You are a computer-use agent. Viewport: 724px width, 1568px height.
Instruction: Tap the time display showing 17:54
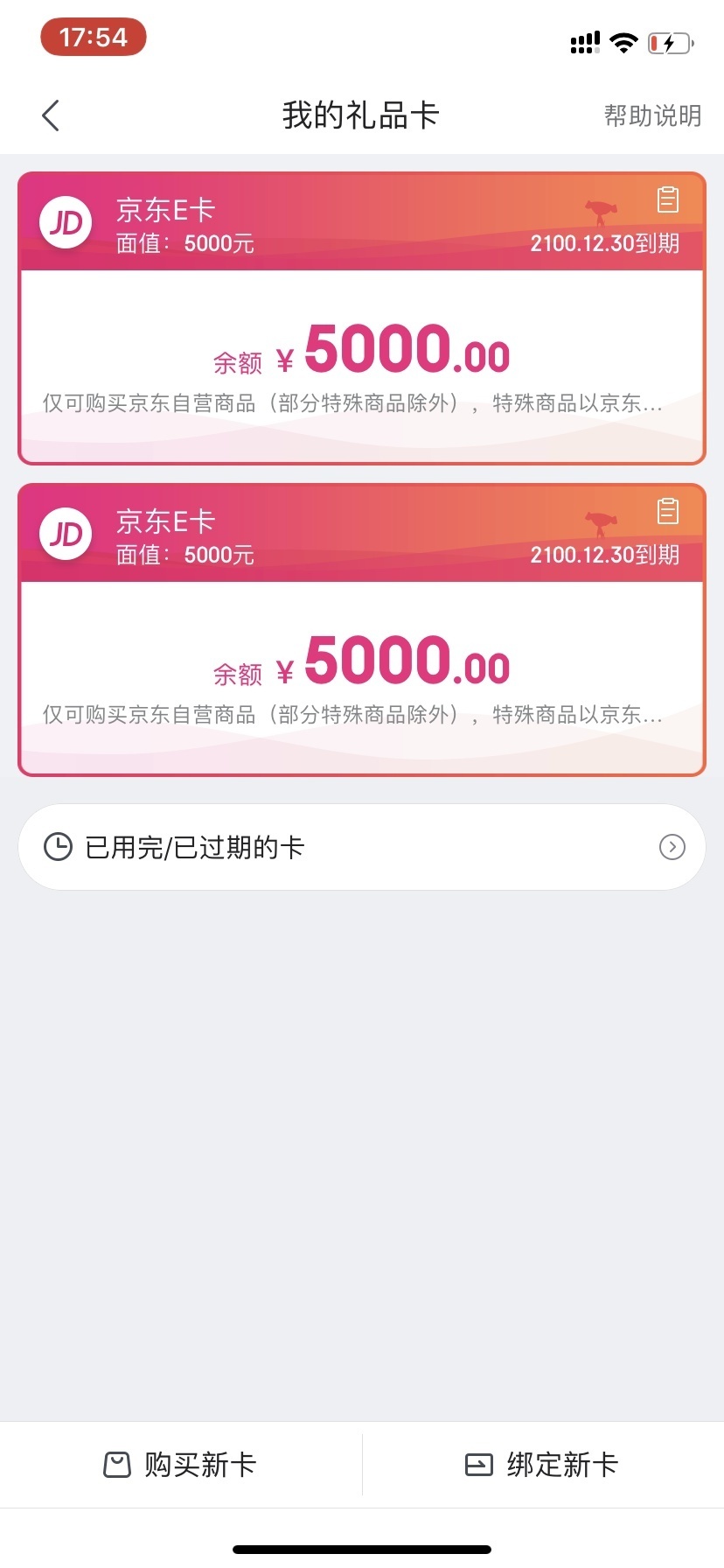click(x=93, y=37)
